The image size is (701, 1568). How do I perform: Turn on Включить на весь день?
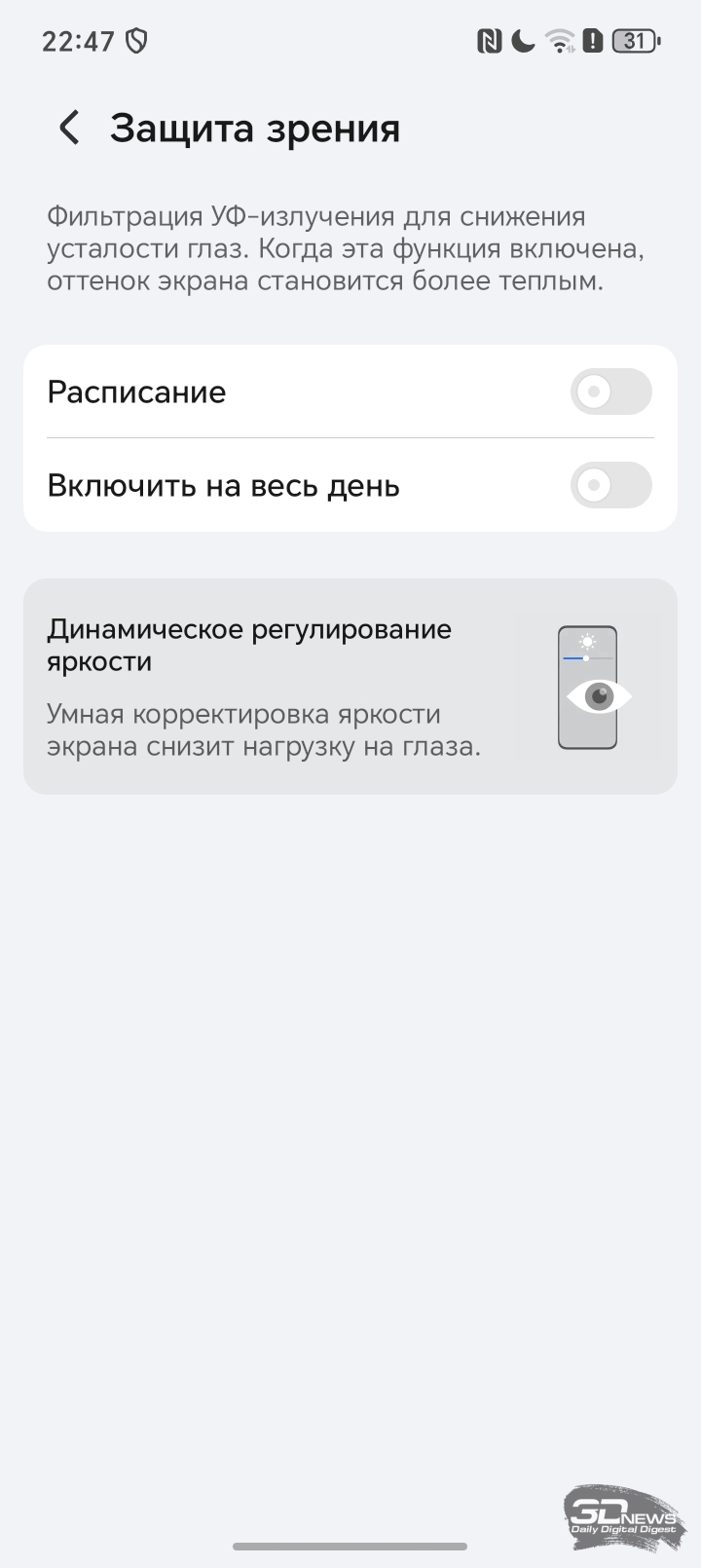(x=610, y=485)
